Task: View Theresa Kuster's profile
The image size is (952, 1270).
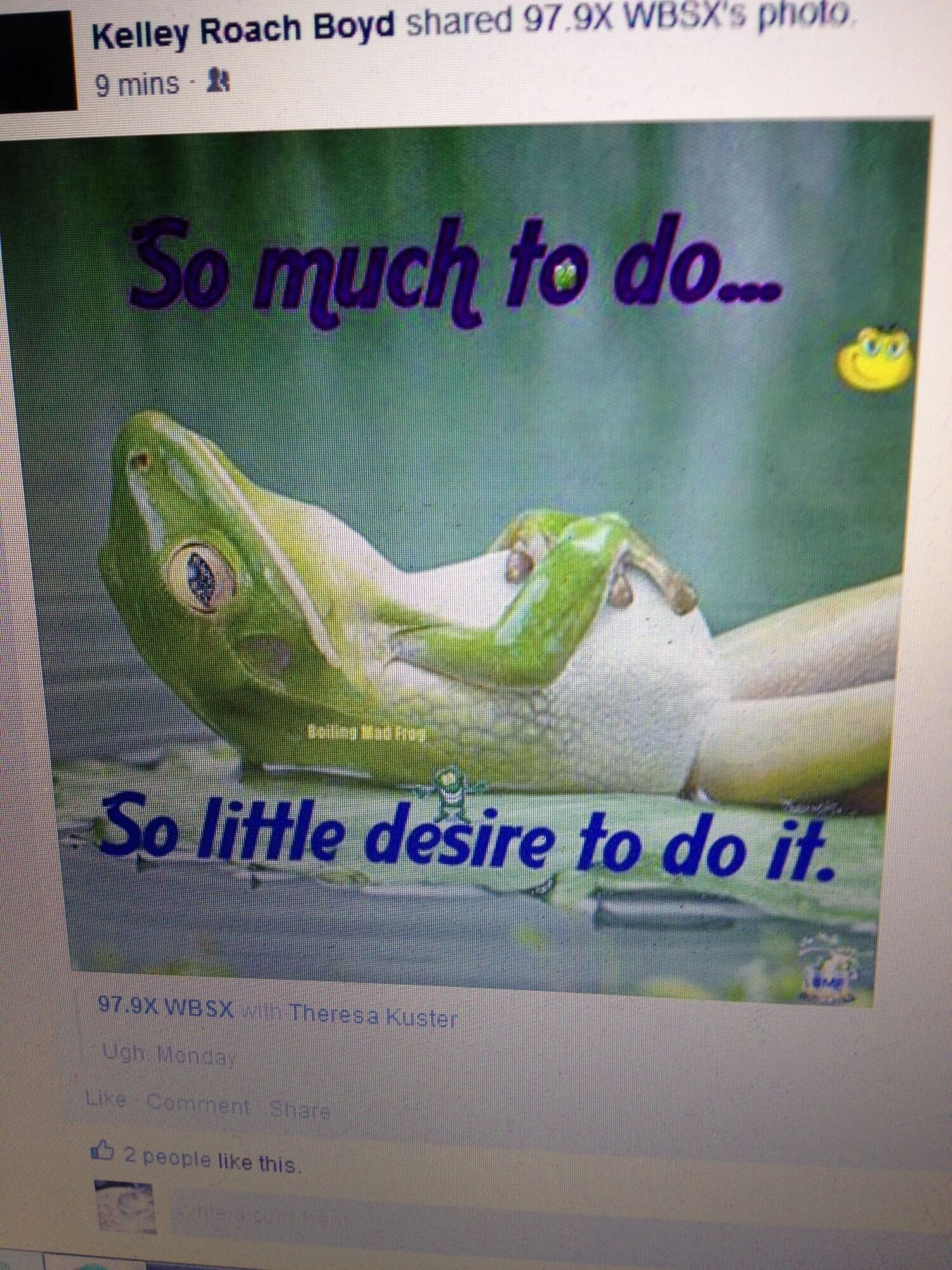Action: (373, 1017)
